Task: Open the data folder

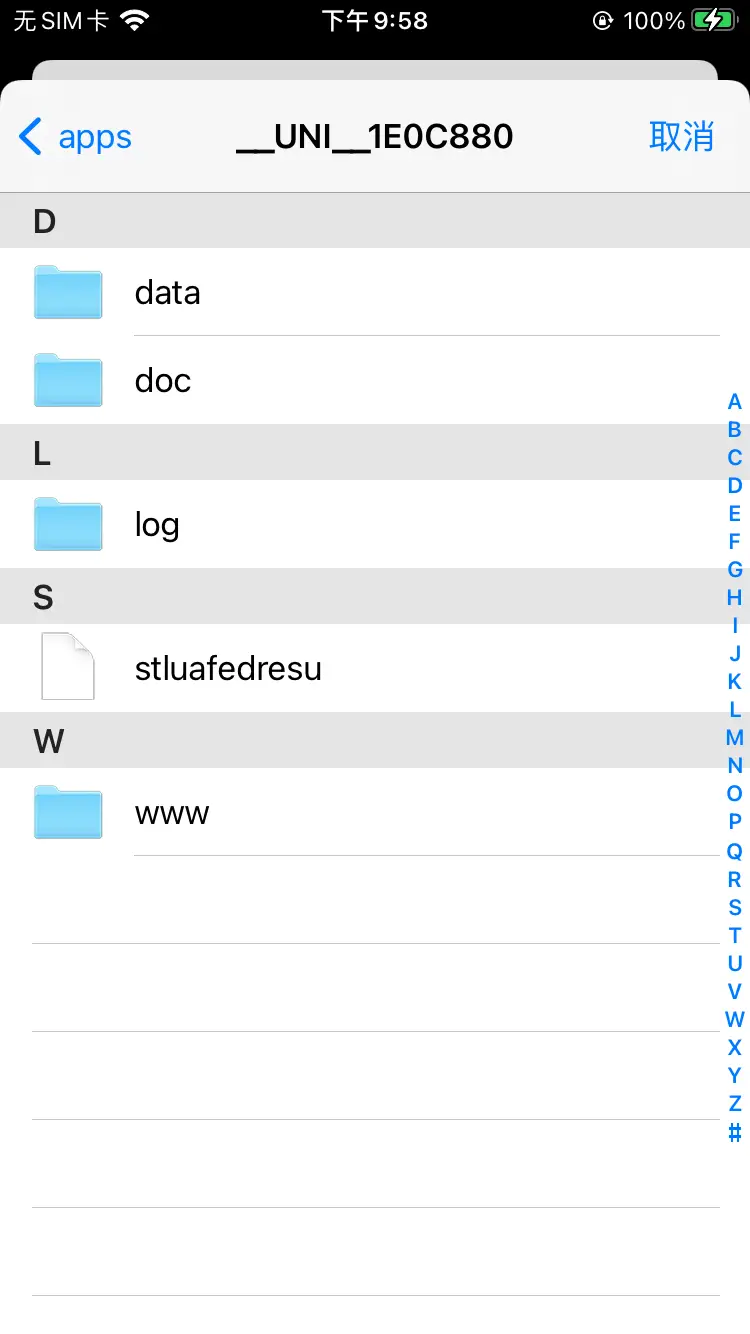Action: click(375, 292)
